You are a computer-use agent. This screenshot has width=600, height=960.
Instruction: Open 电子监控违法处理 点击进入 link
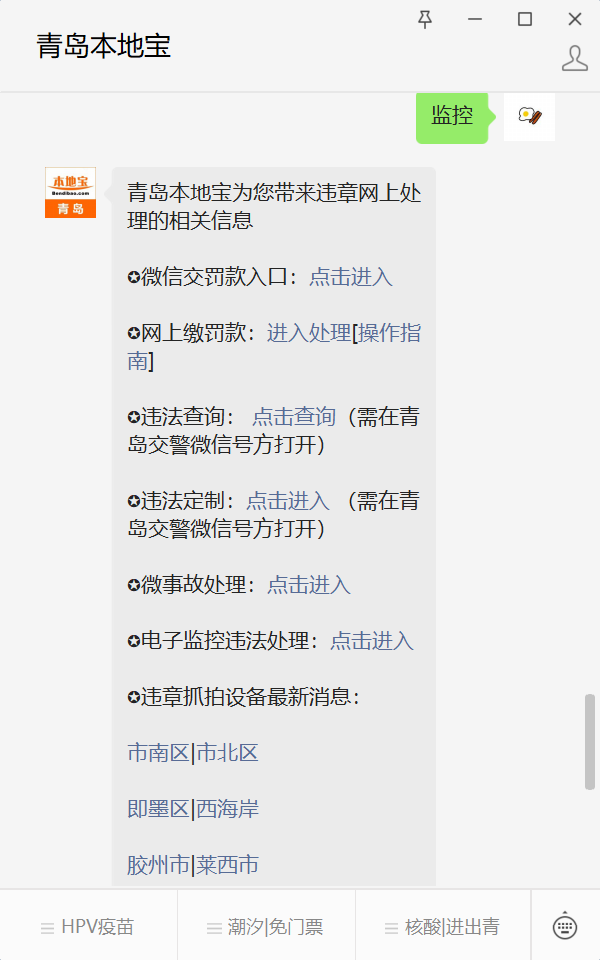(x=372, y=641)
